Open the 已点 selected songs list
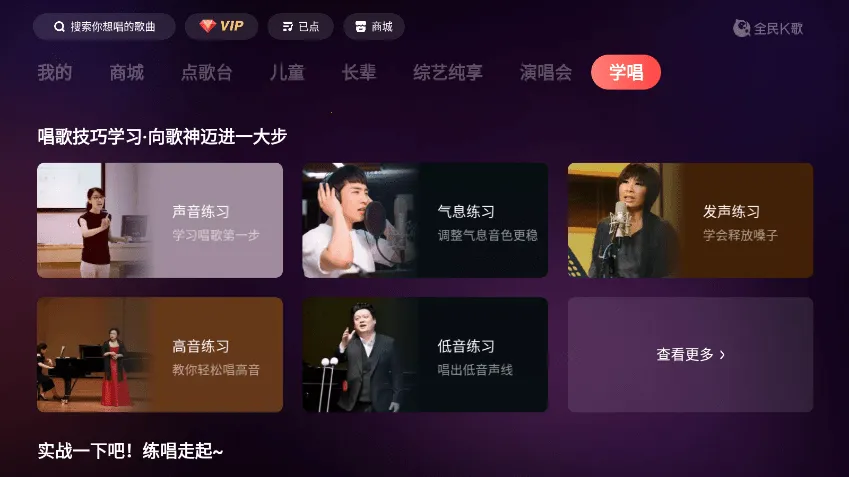This screenshot has height=477, width=849. [x=300, y=27]
